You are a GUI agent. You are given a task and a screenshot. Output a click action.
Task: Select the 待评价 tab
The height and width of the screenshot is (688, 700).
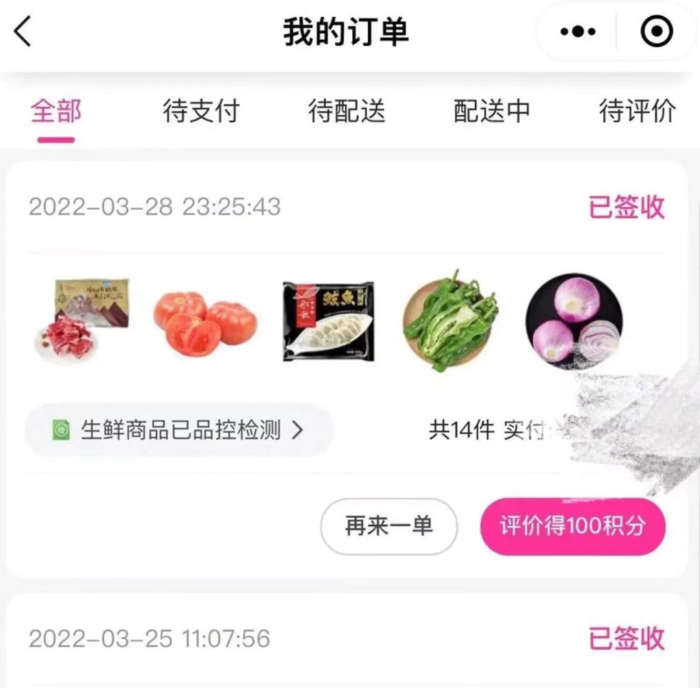(x=637, y=111)
